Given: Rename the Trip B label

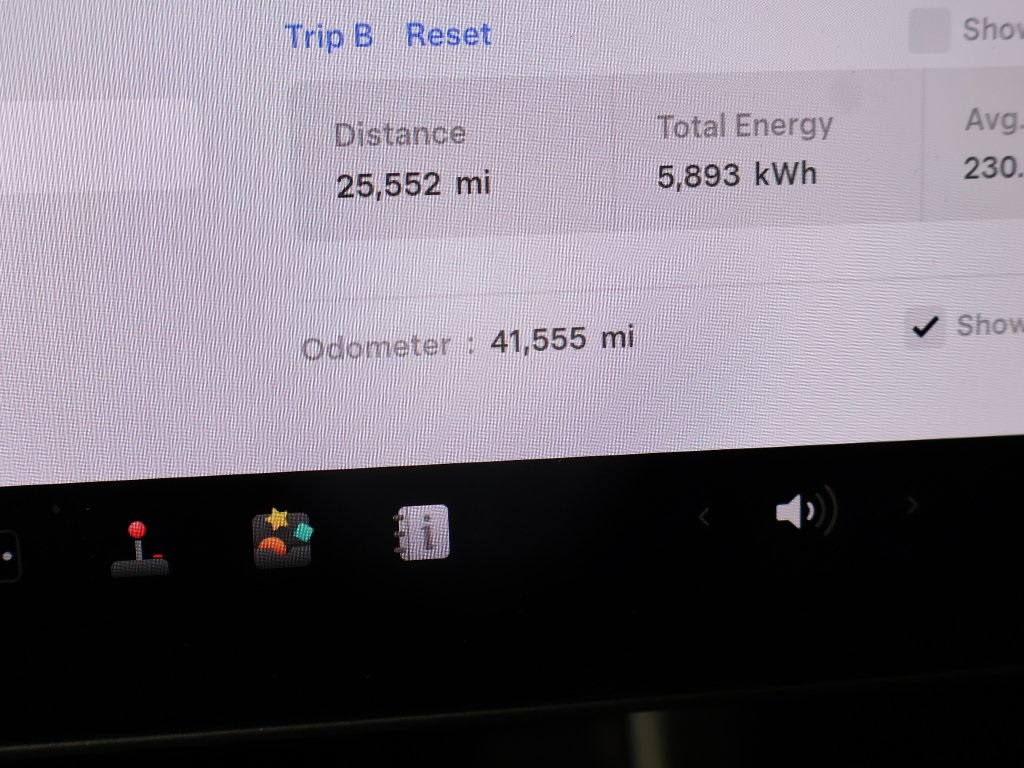Looking at the screenshot, I should (x=329, y=36).
